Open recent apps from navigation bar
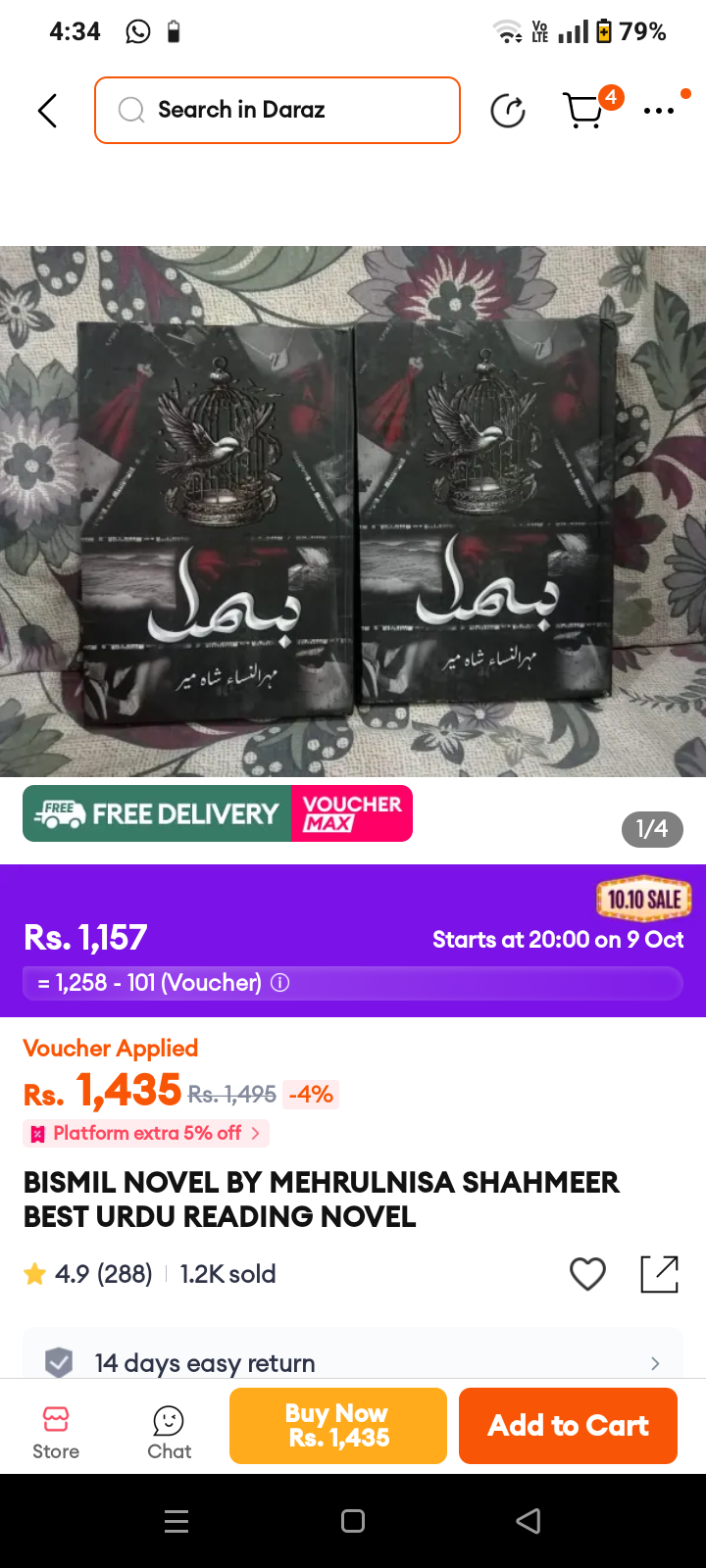This screenshot has height=1568, width=706. pos(176,1521)
